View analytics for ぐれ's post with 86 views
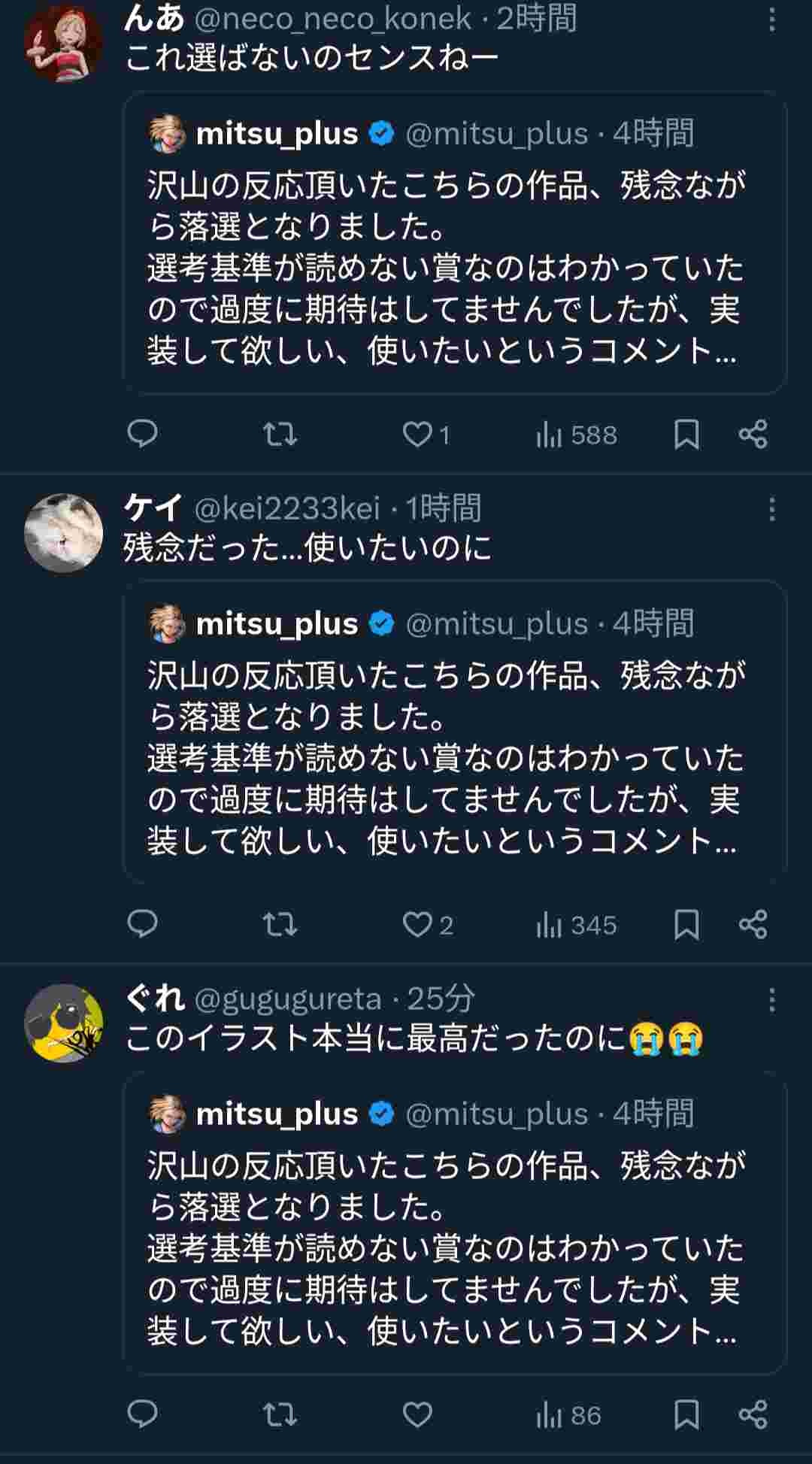Viewport: 812px width, 1464px height. coord(568,1414)
